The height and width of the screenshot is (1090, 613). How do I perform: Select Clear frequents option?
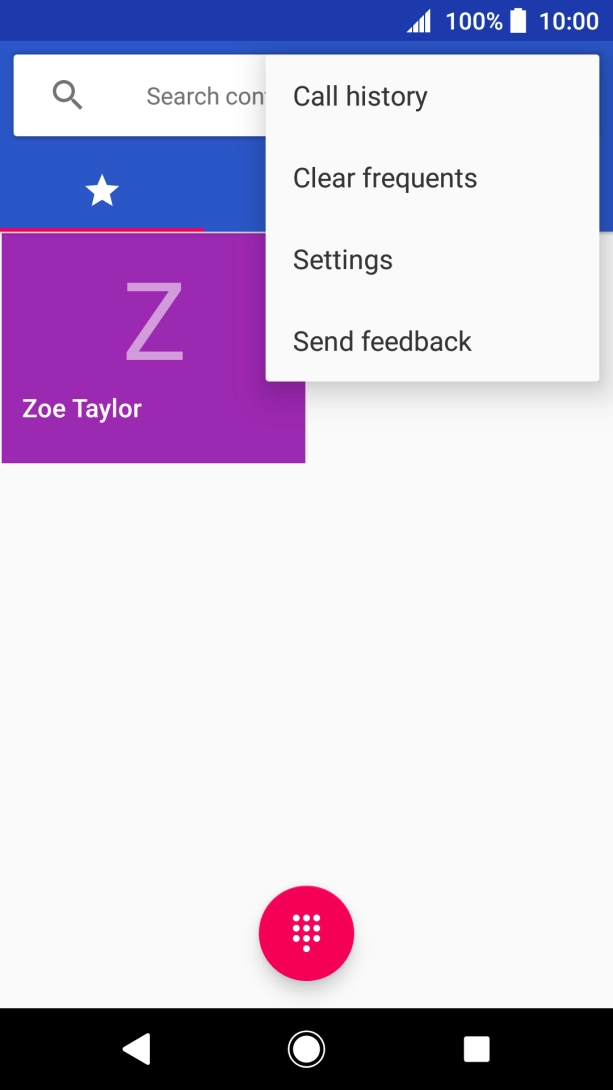tap(385, 179)
